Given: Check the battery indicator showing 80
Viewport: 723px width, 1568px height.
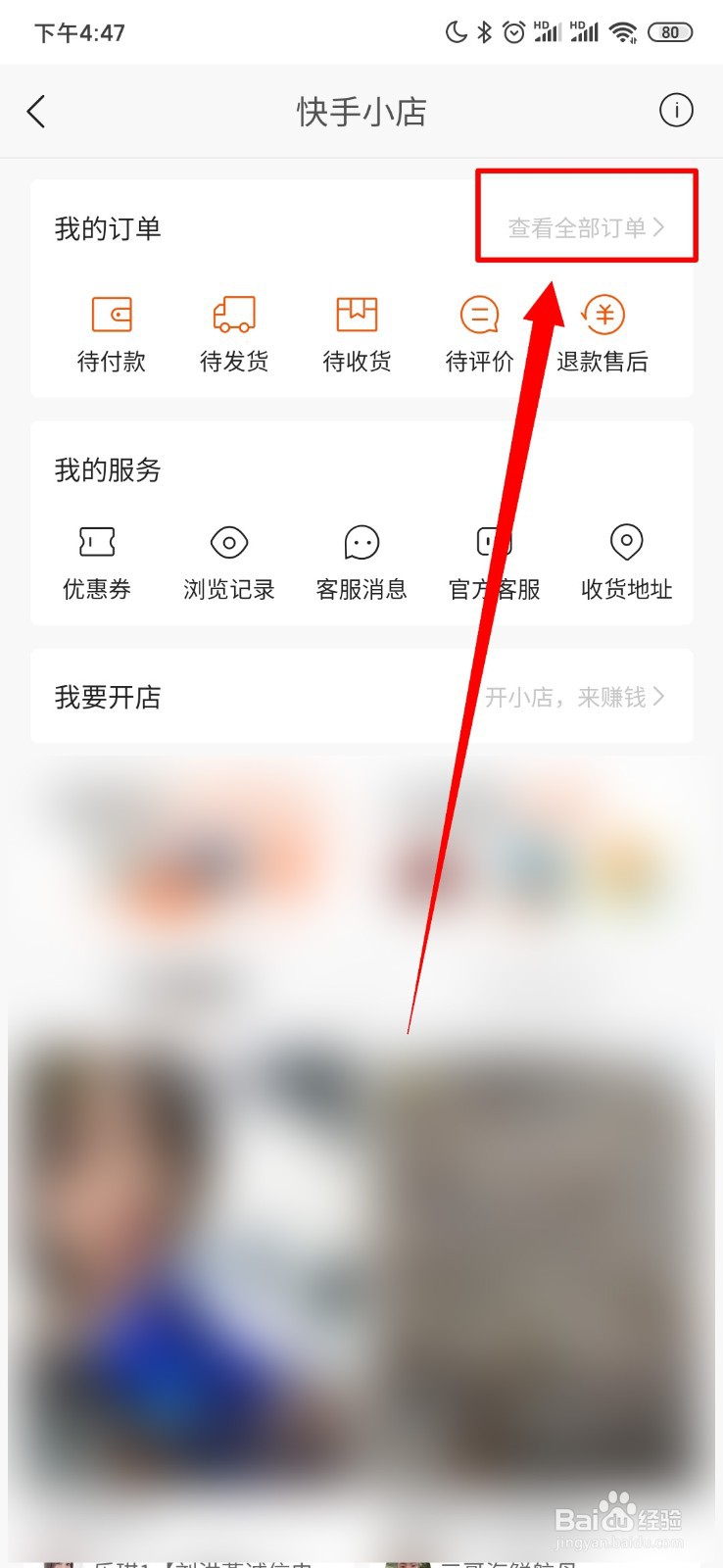Looking at the screenshot, I should point(671,31).
